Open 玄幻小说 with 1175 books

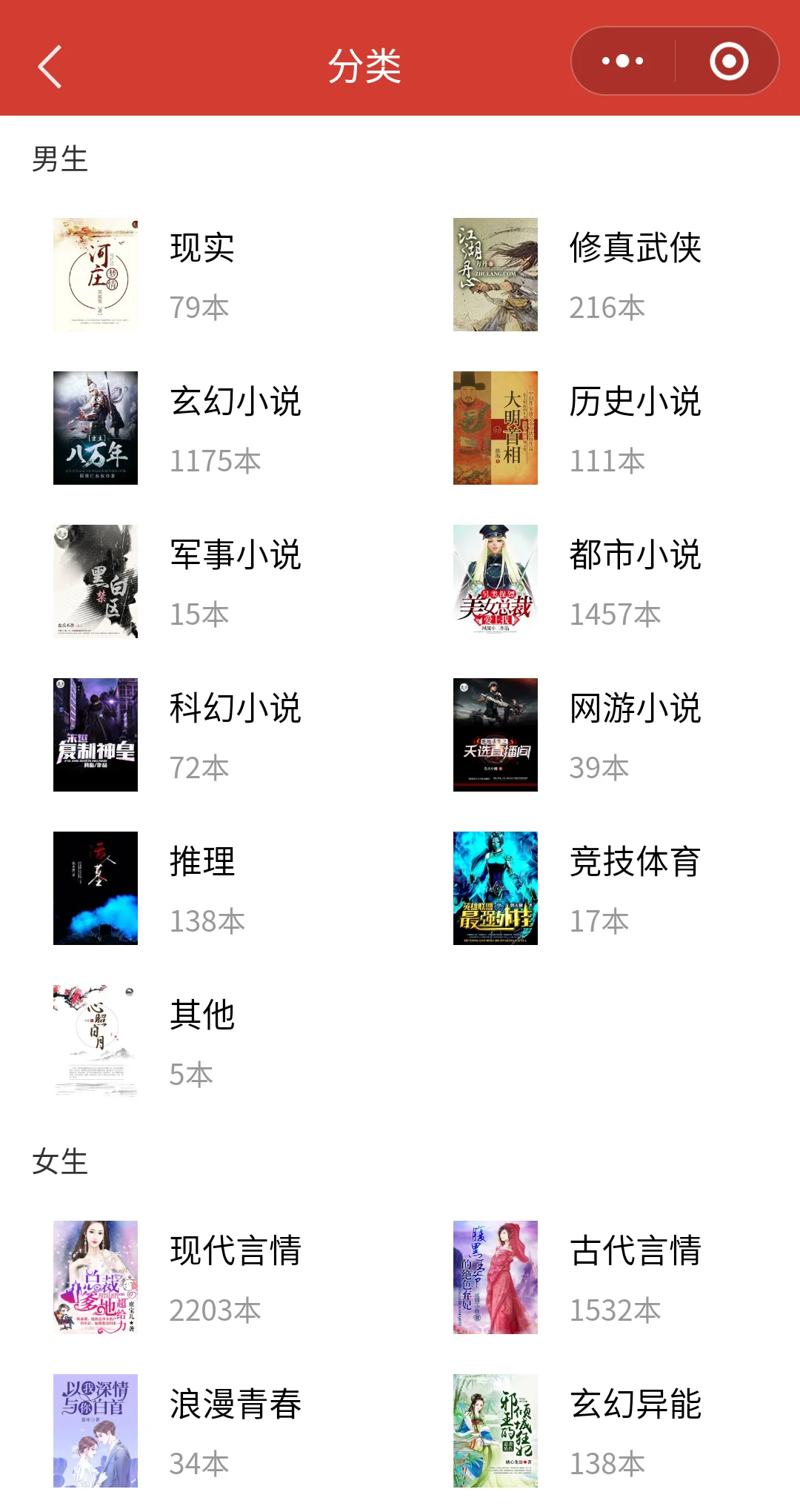235,428
